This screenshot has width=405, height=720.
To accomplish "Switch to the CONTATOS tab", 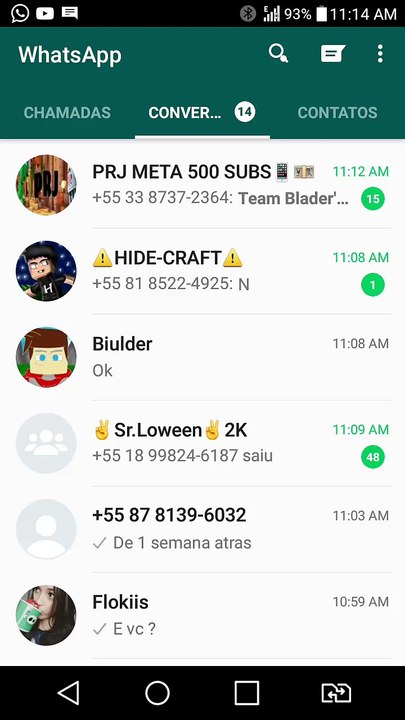I will 338,112.
